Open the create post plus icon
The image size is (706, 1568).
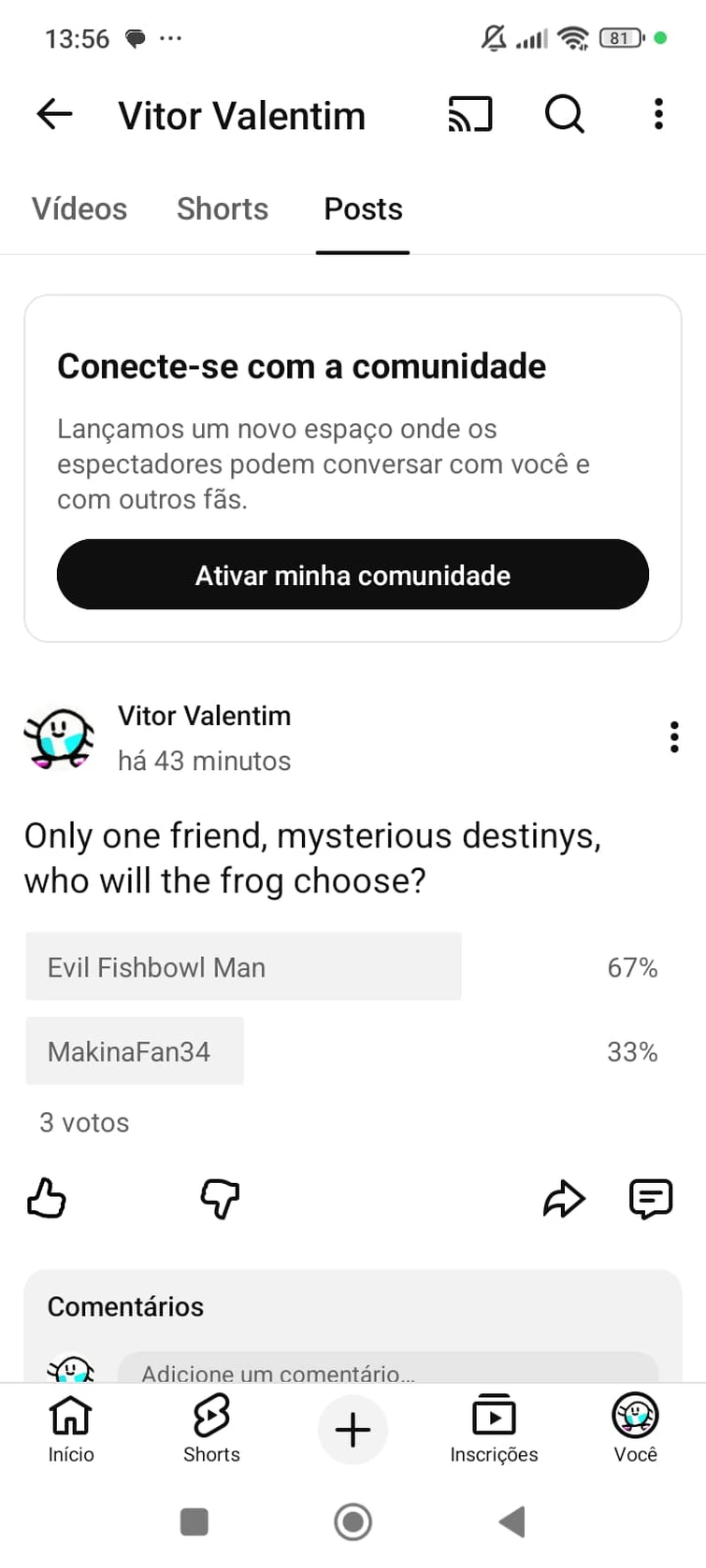point(353,1429)
